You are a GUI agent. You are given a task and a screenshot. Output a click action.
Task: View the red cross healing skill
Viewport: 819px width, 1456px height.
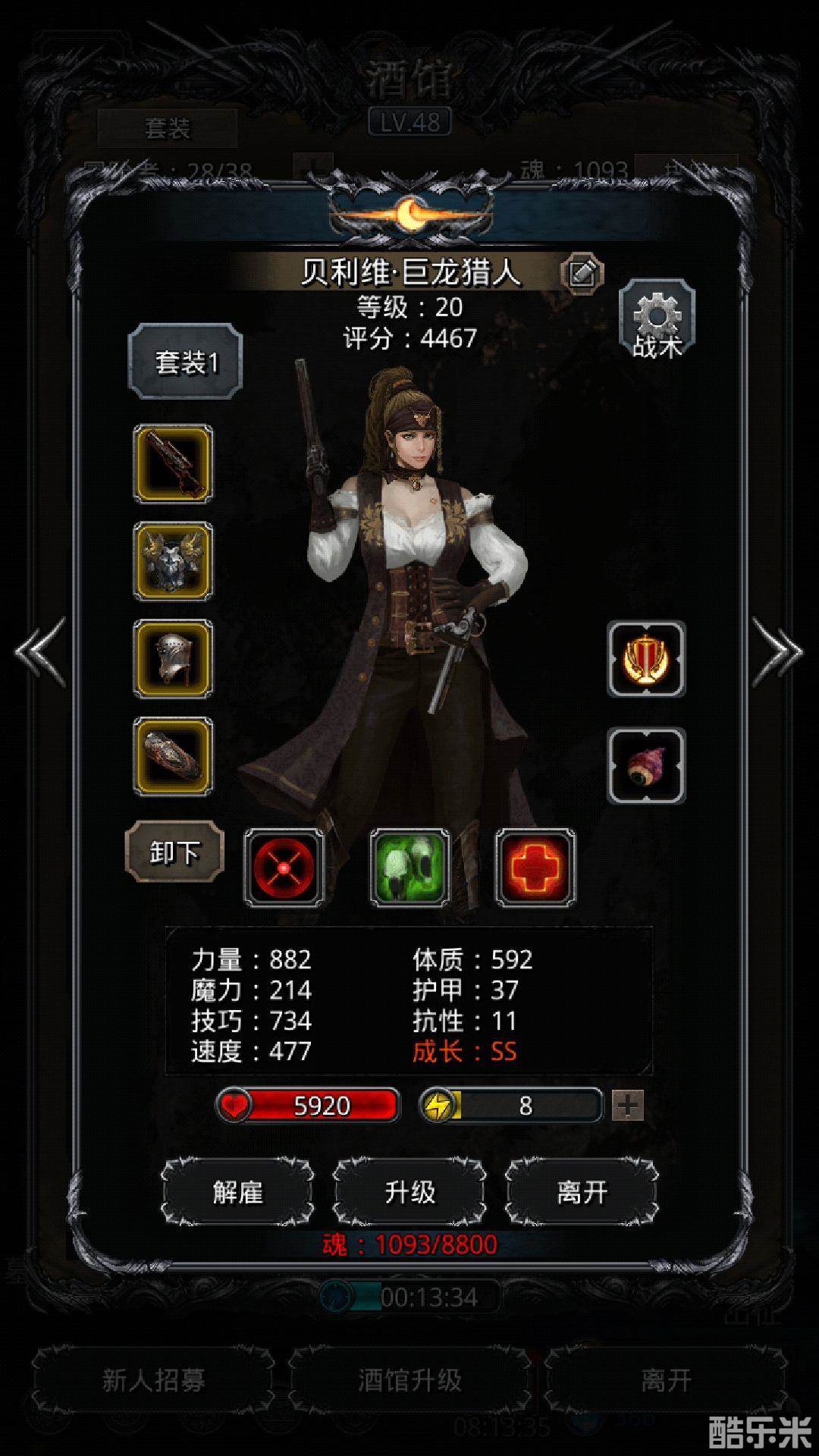coord(535,868)
